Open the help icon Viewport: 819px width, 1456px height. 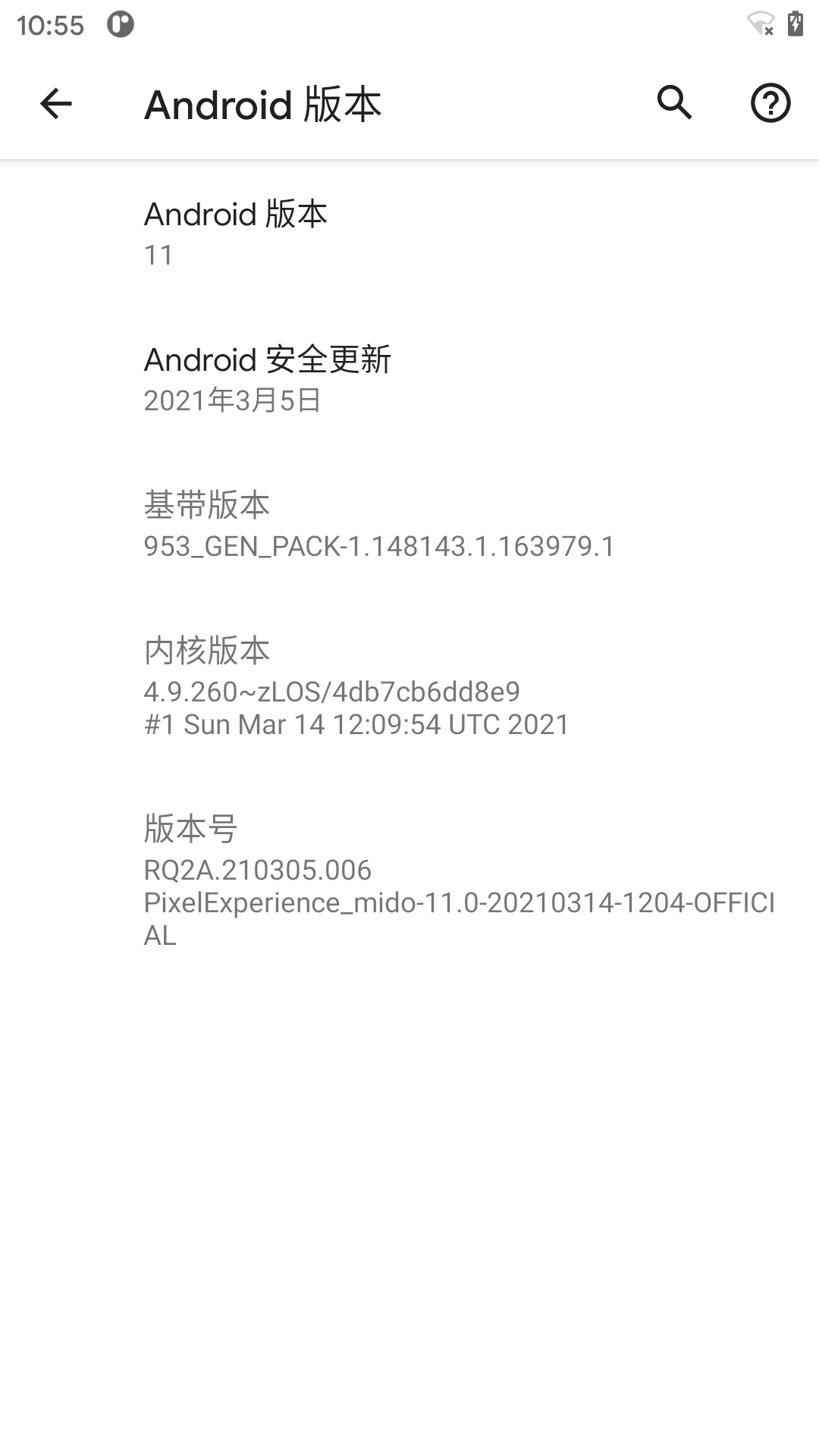click(770, 104)
